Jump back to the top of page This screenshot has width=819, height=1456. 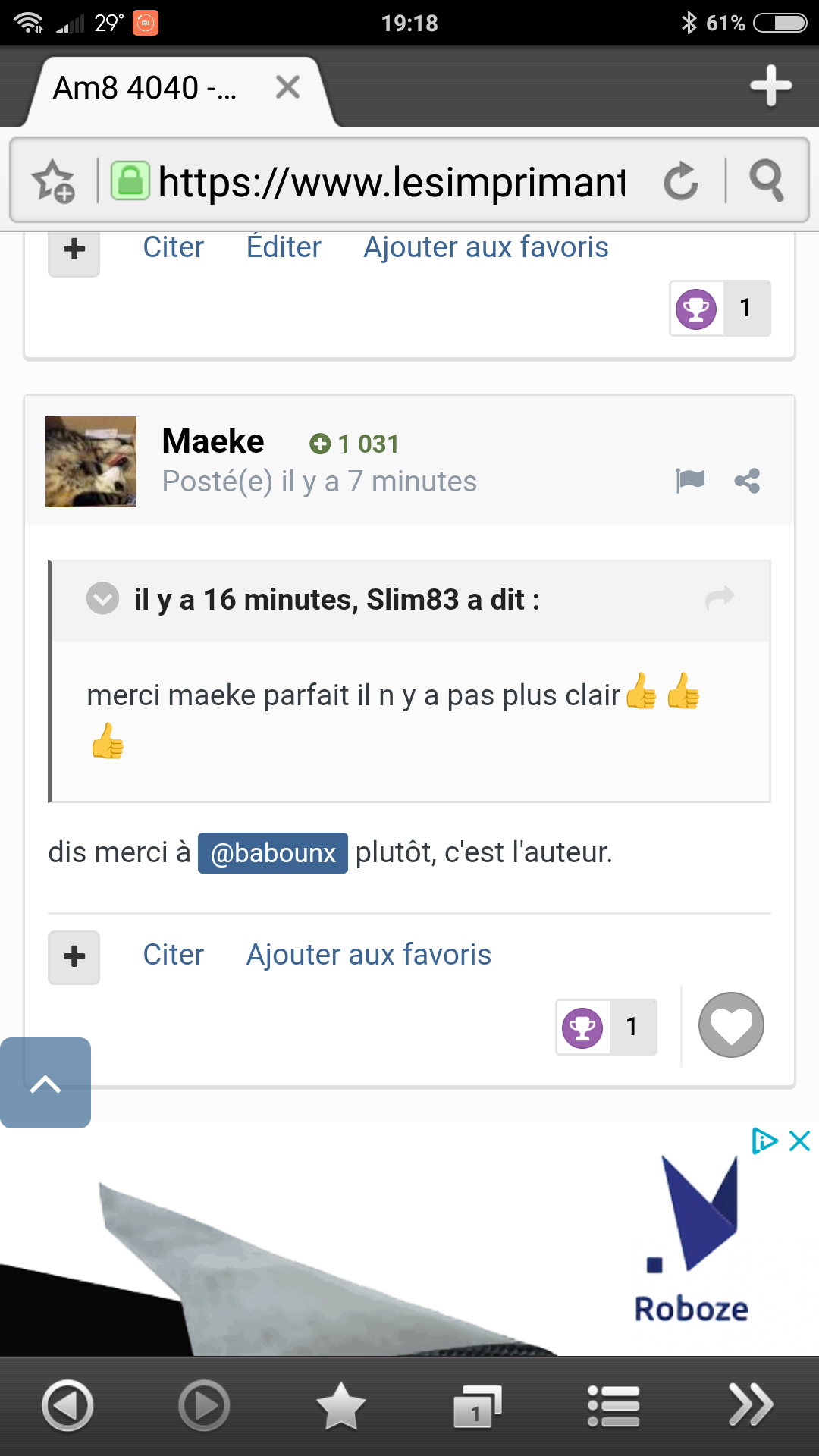pyautogui.click(x=45, y=1083)
